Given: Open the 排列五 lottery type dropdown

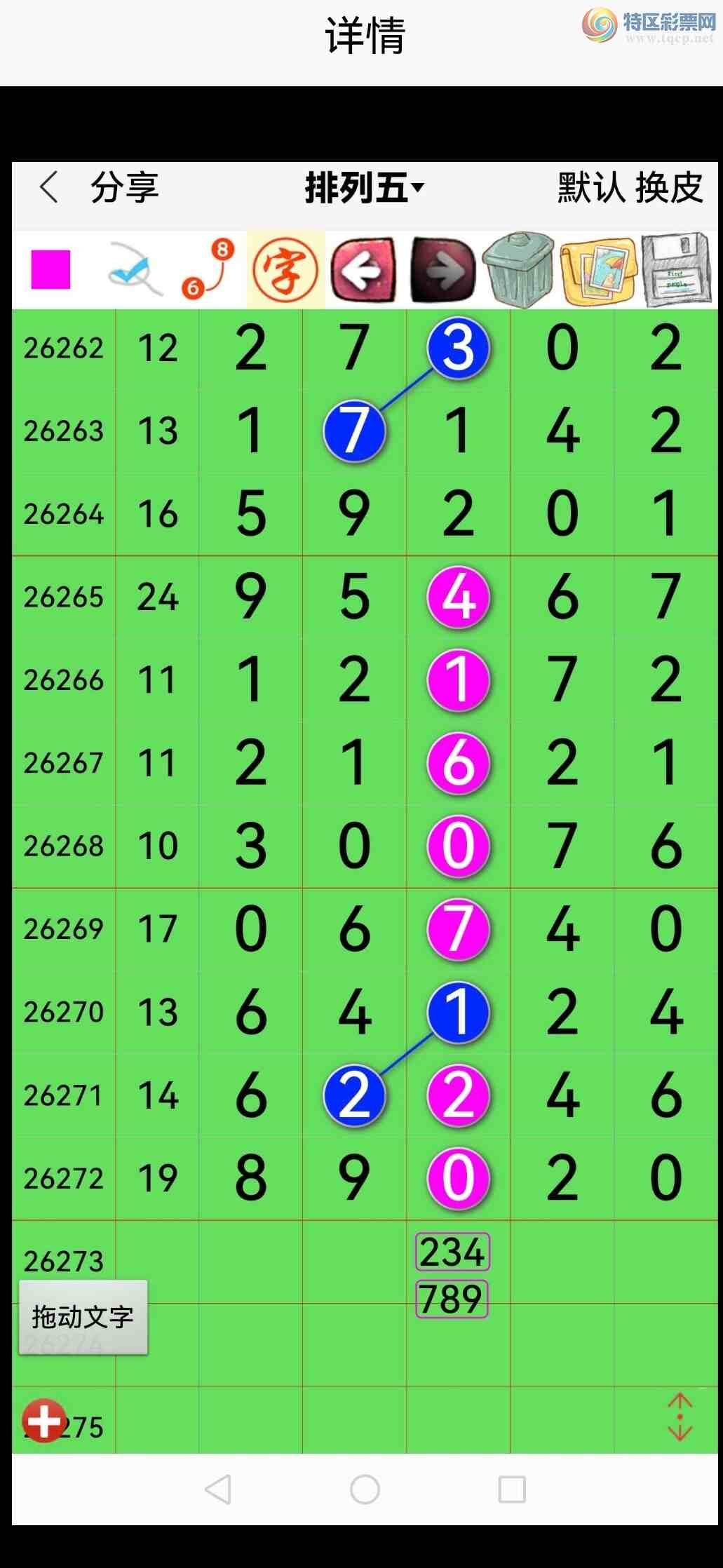Looking at the screenshot, I should (x=364, y=188).
